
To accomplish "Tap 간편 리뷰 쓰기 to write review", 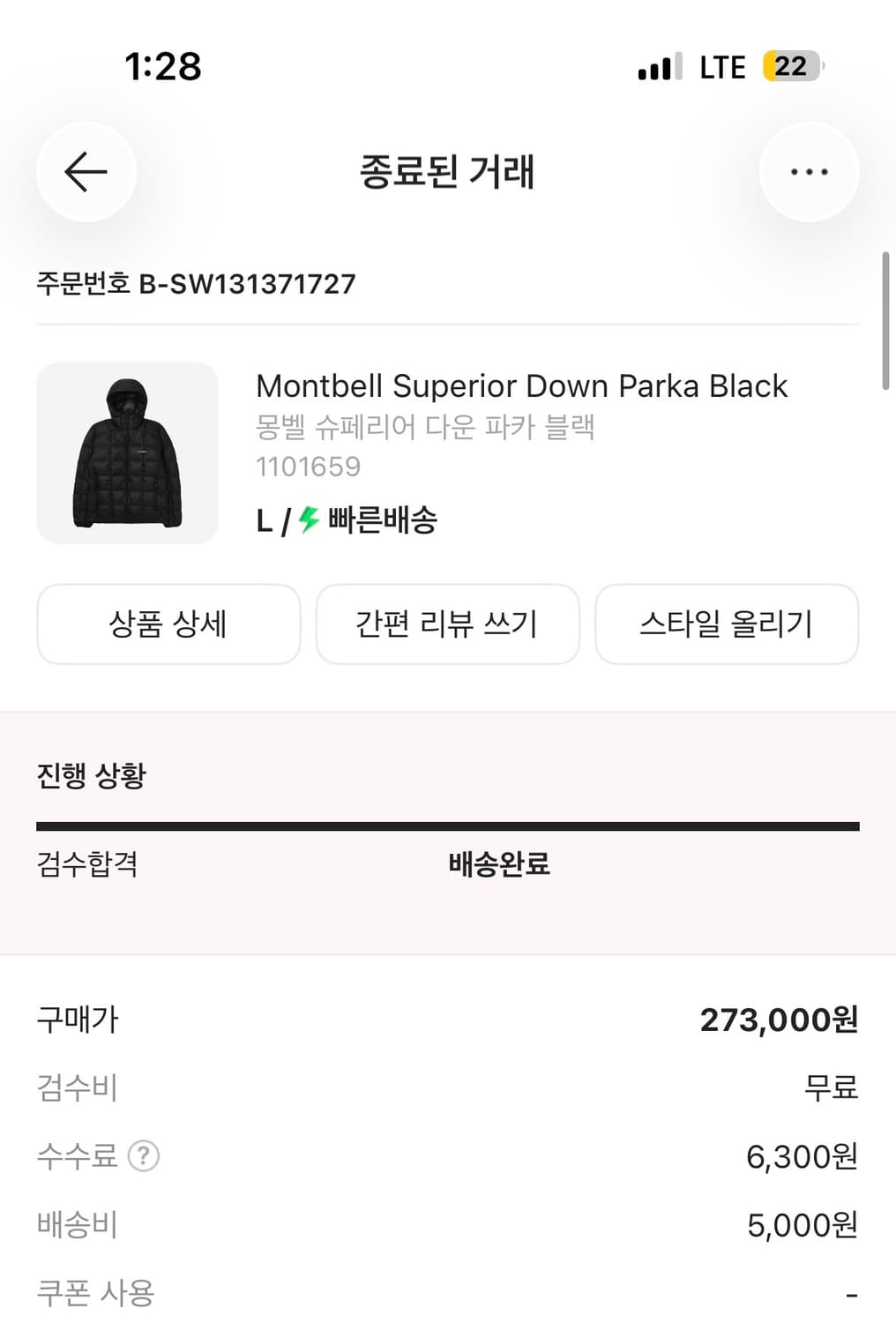I will (447, 624).
